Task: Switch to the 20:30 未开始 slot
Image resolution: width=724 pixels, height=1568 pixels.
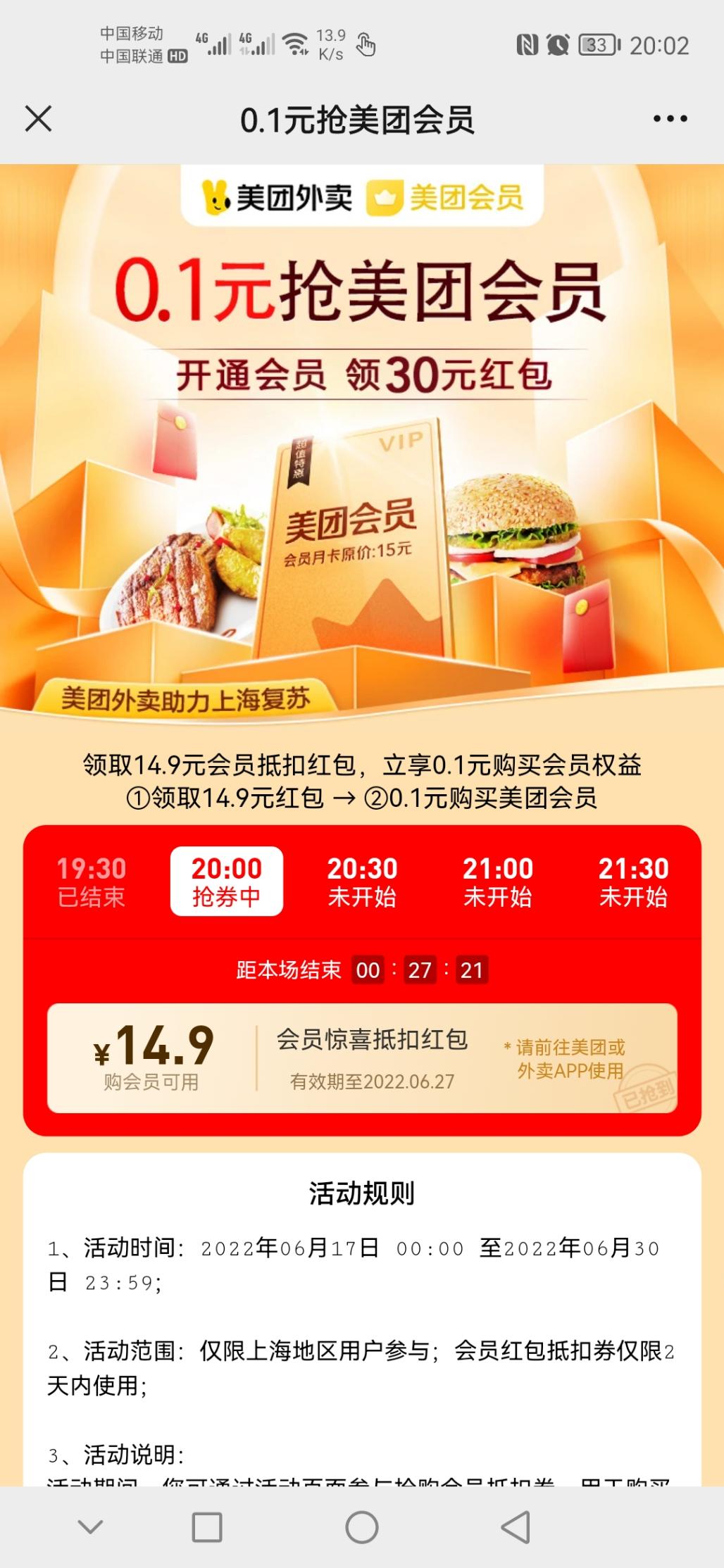Action: coord(362,882)
